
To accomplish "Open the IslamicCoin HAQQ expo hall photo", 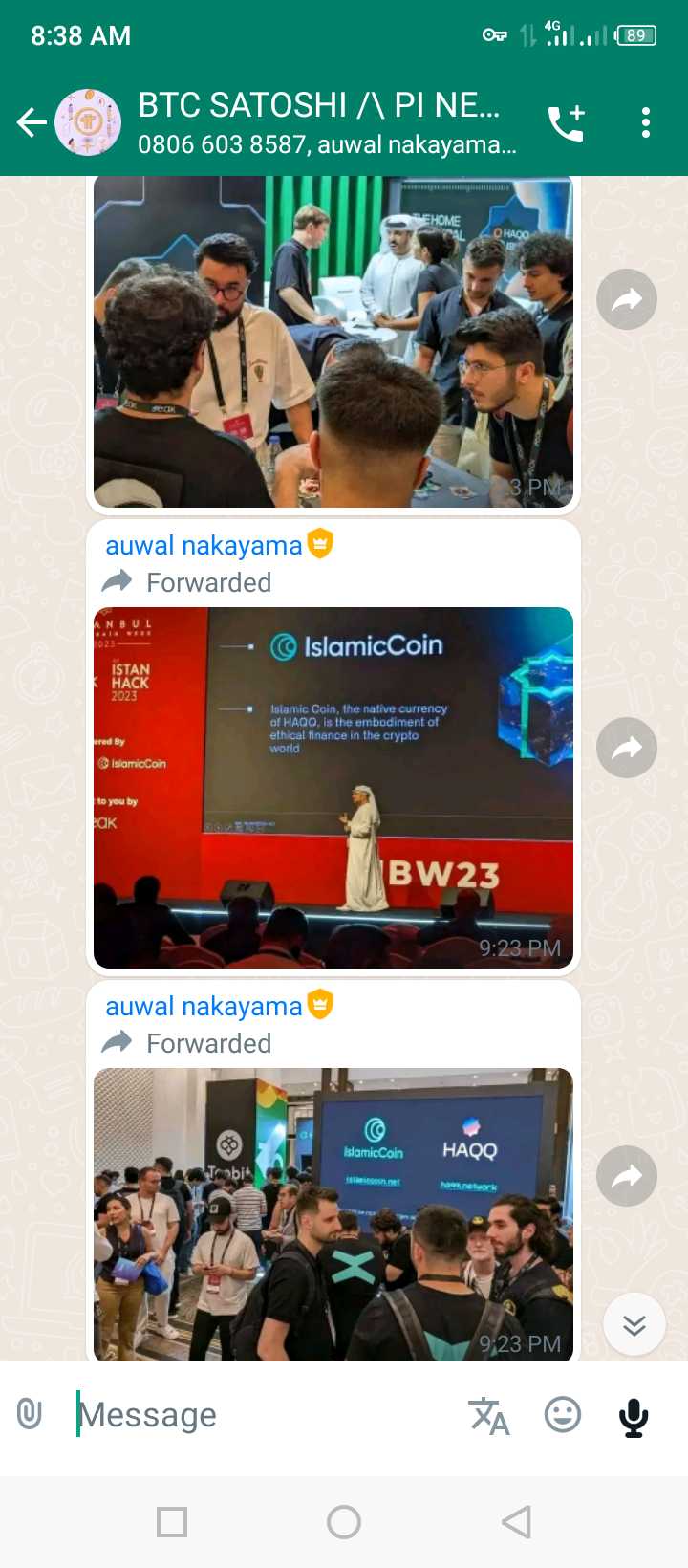I will pyautogui.click(x=333, y=1214).
